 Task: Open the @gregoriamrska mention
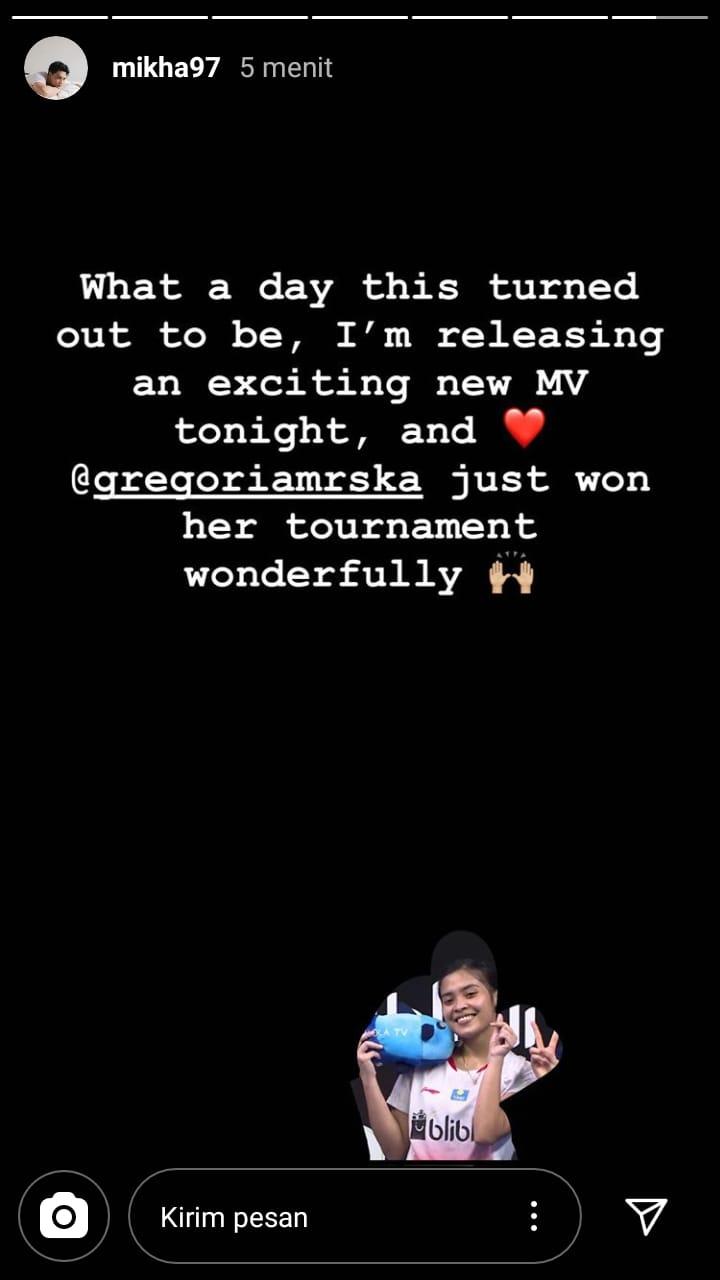click(x=248, y=480)
